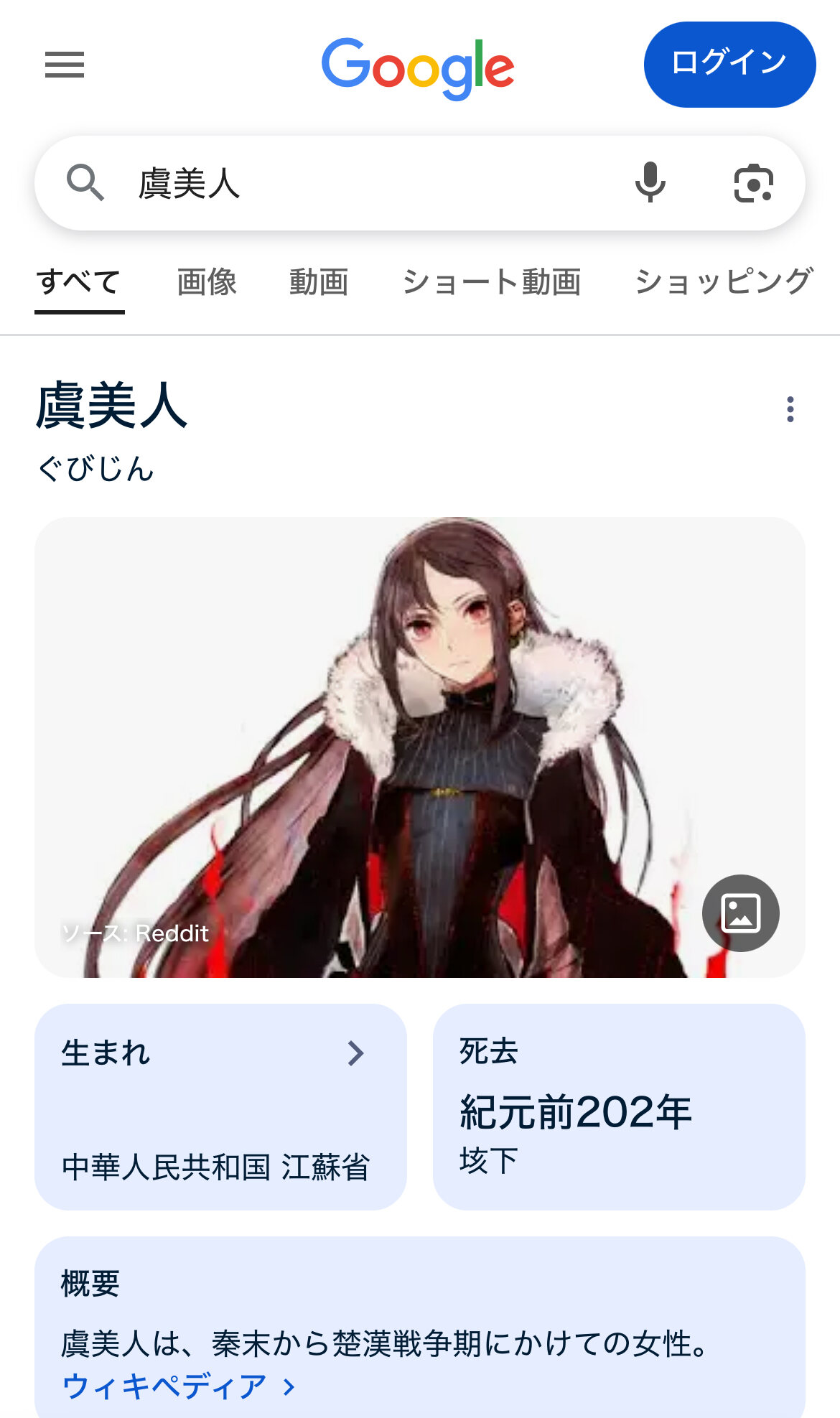Open the character image from Reddit
Image resolution: width=840 pixels, height=1418 pixels.
(419, 747)
